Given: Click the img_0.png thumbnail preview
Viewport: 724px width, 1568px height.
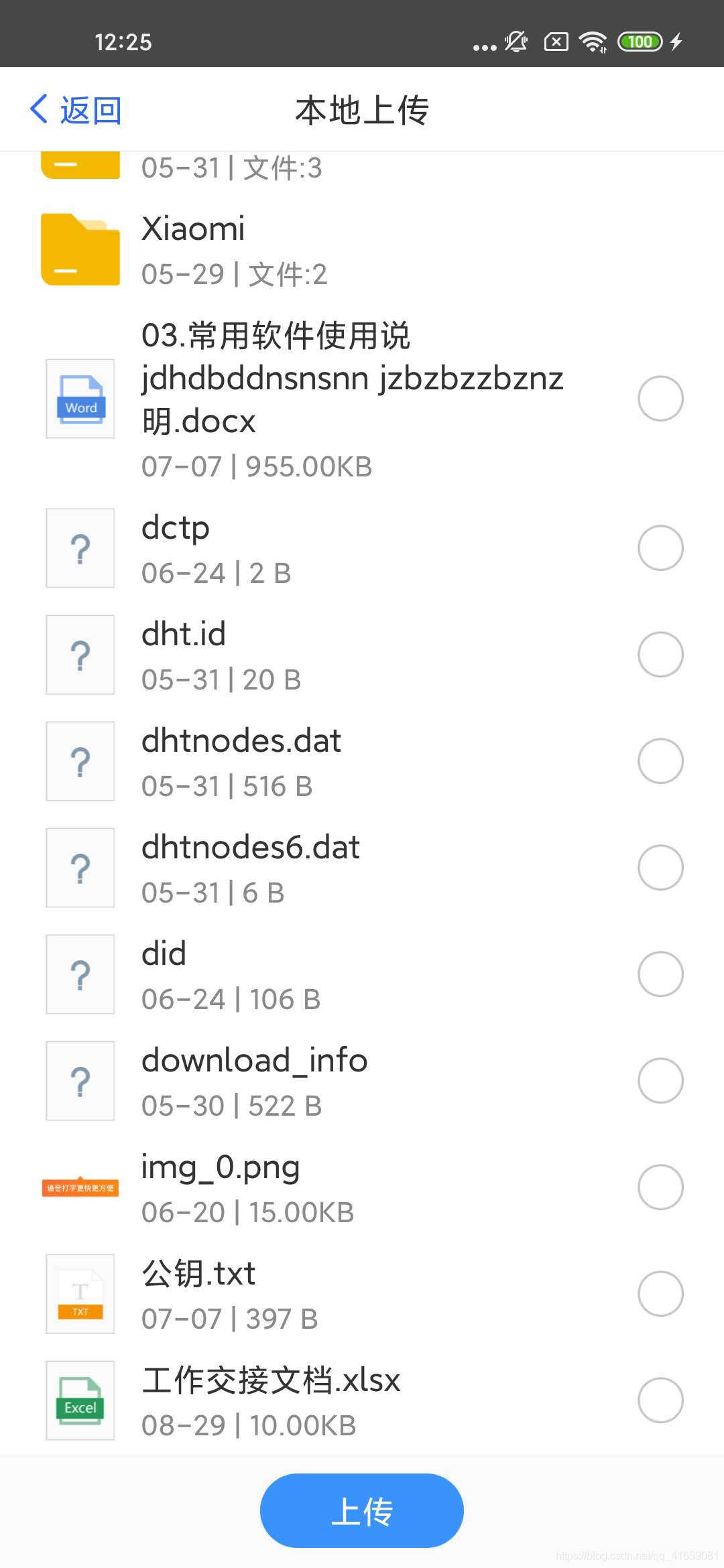Looking at the screenshot, I should click(x=80, y=1187).
